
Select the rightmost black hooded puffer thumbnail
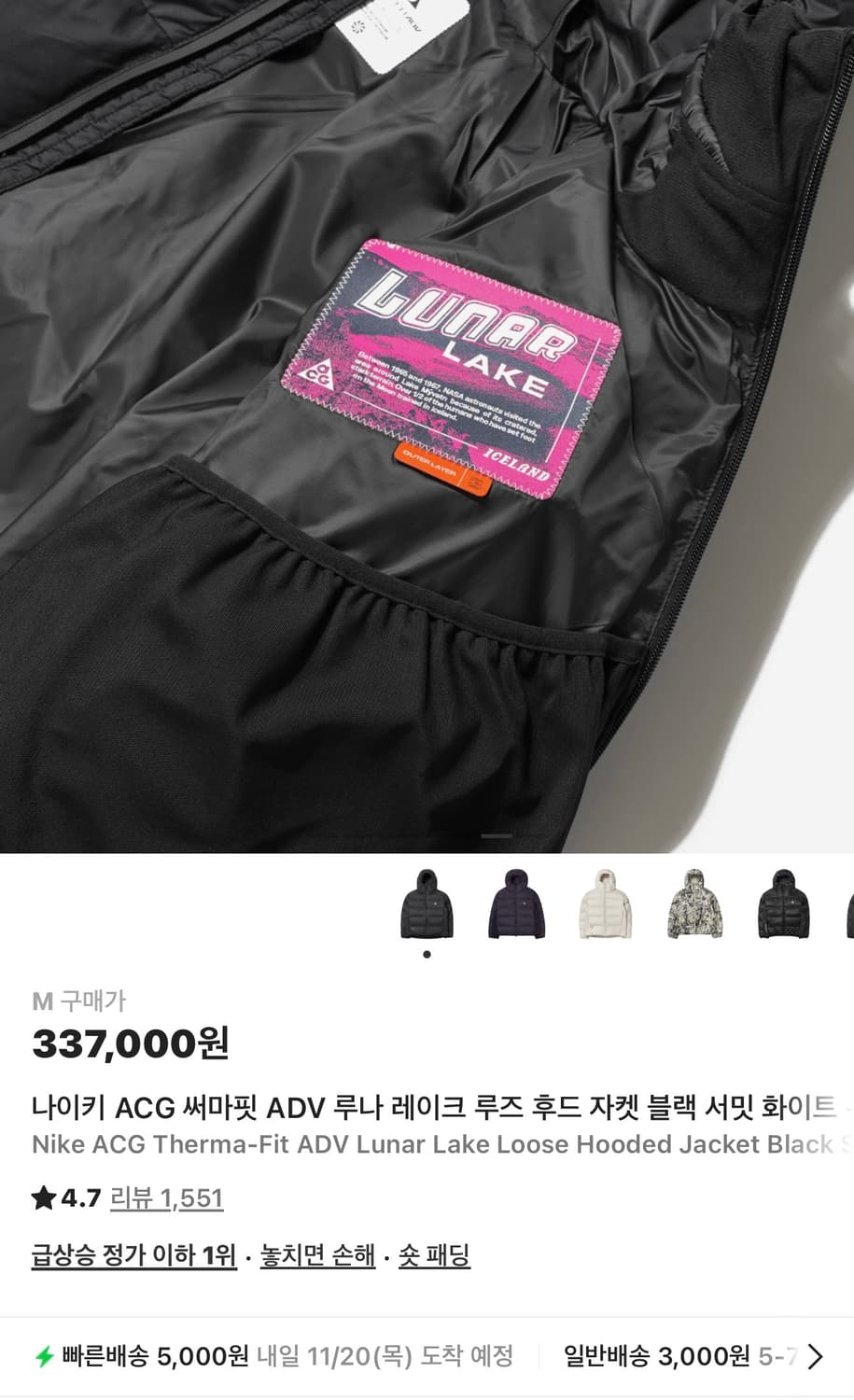click(x=783, y=905)
